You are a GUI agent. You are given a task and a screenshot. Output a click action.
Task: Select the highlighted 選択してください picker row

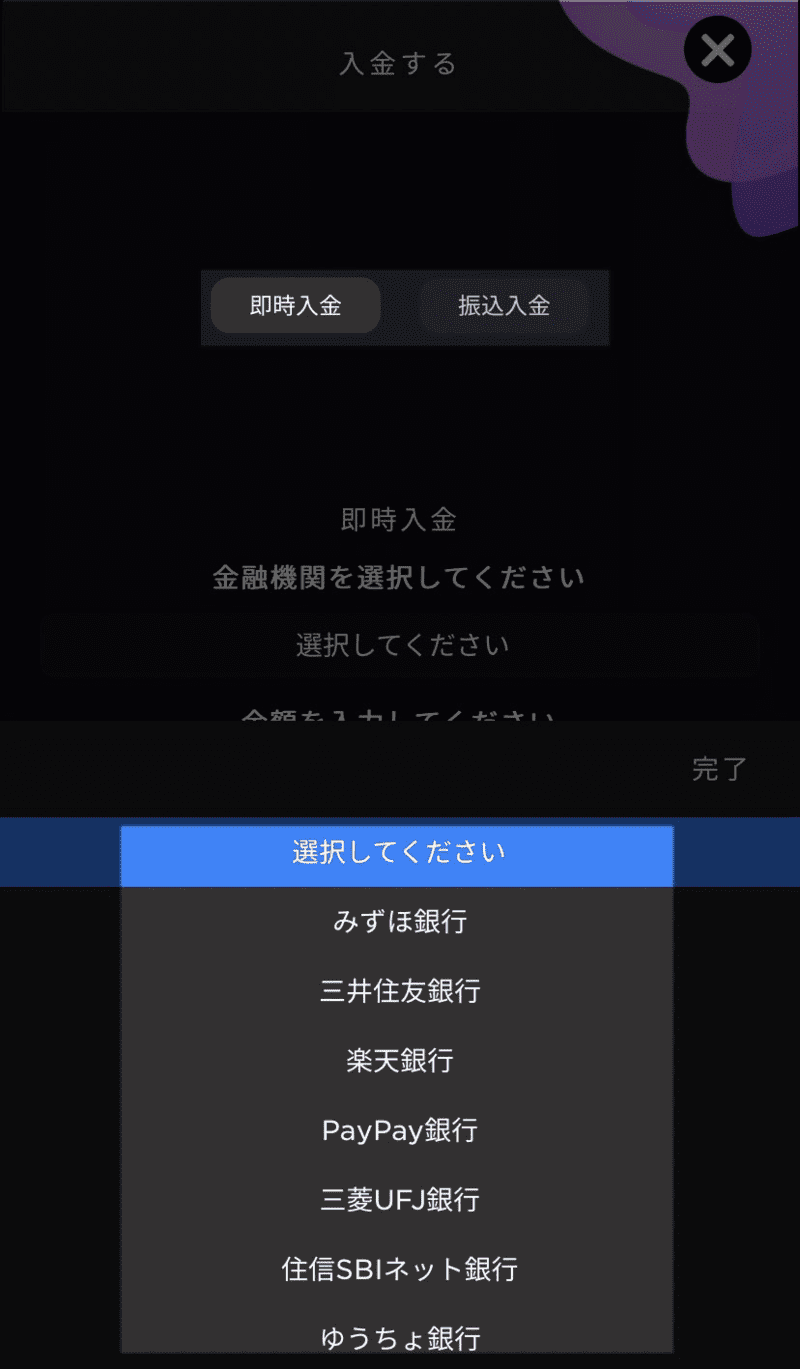click(x=397, y=853)
